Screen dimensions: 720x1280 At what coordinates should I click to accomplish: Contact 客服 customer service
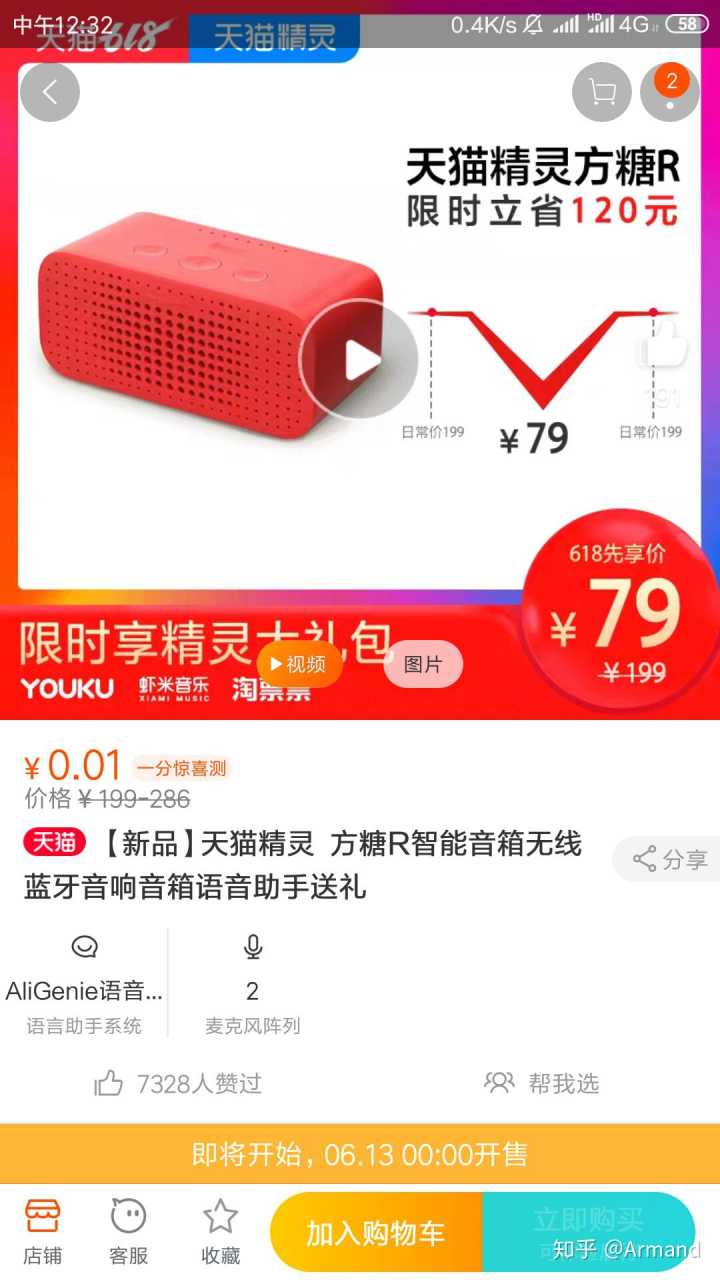point(128,1231)
